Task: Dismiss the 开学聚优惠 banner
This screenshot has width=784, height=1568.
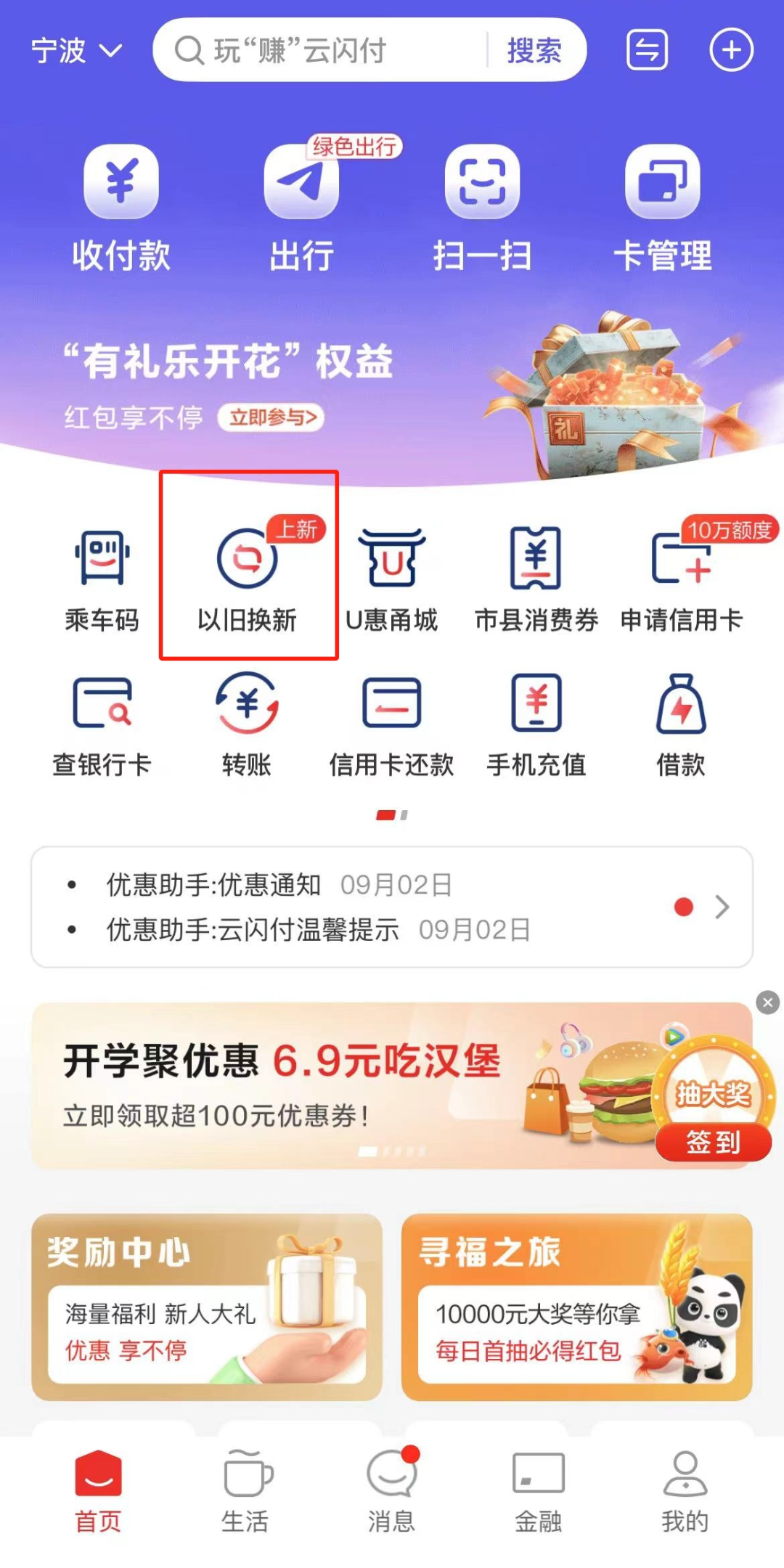Action: tap(767, 1003)
